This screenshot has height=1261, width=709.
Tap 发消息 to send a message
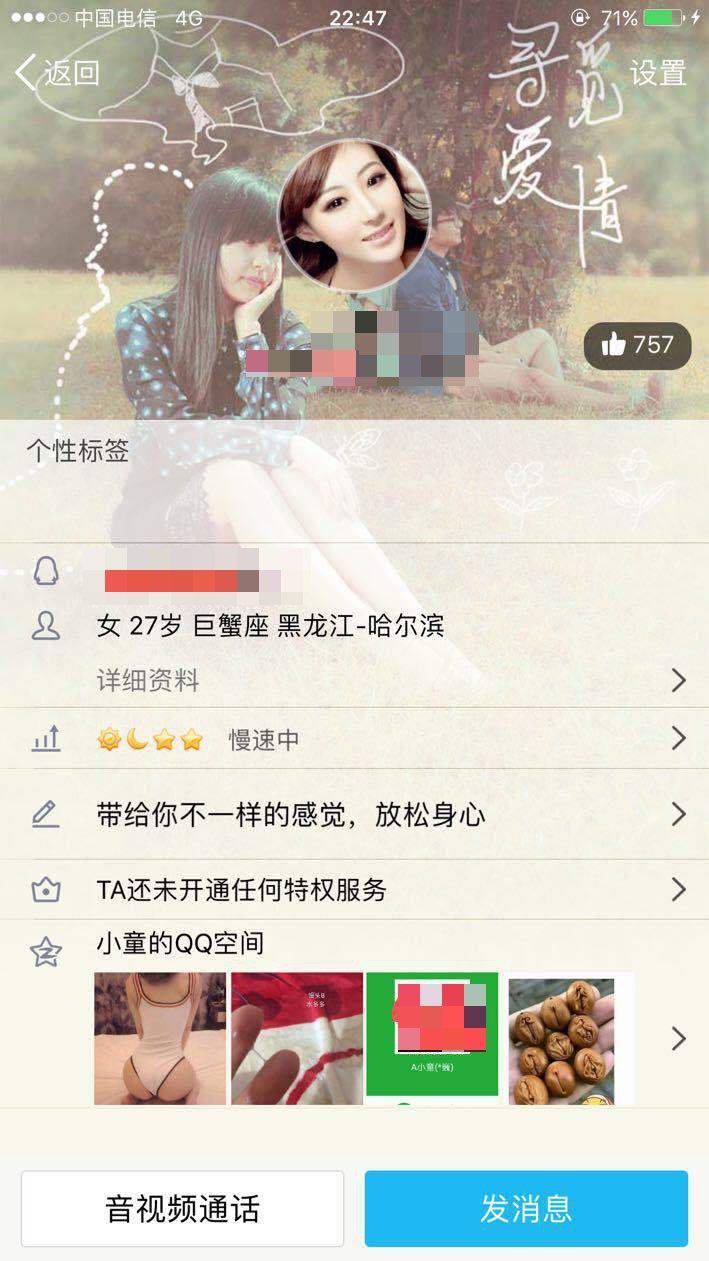click(526, 1209)
